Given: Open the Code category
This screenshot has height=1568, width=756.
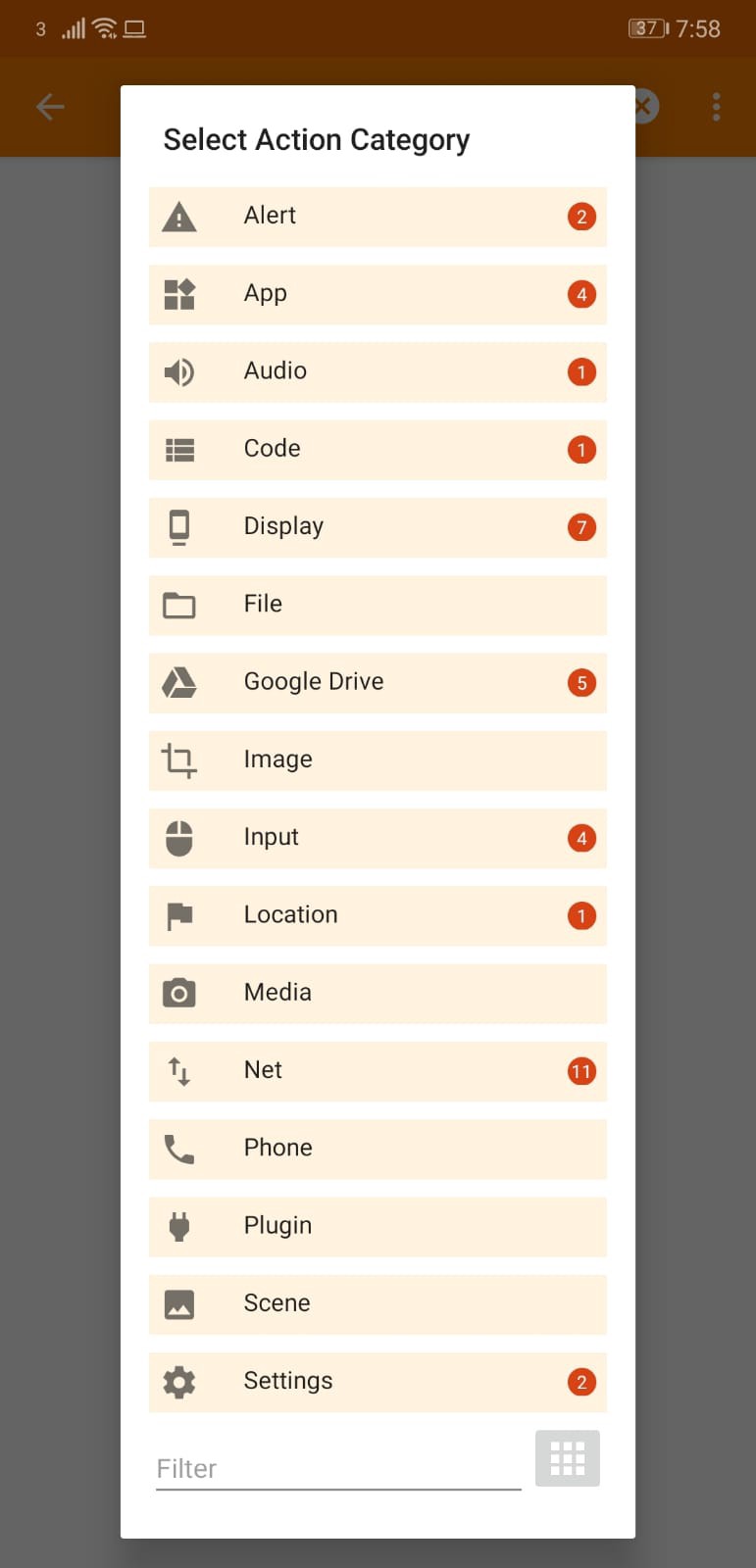Looking at the screenshot, I should tap(378, 449).
